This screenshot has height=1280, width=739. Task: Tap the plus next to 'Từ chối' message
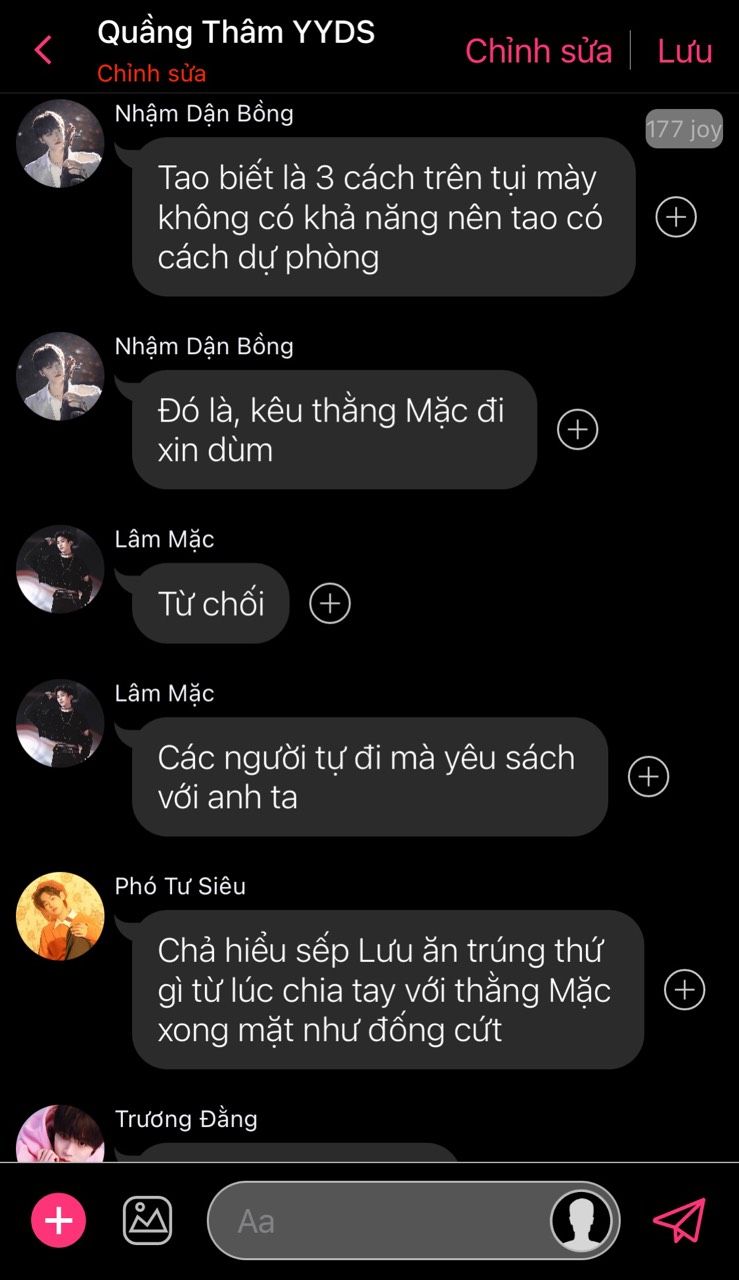[x=330, y=603]
